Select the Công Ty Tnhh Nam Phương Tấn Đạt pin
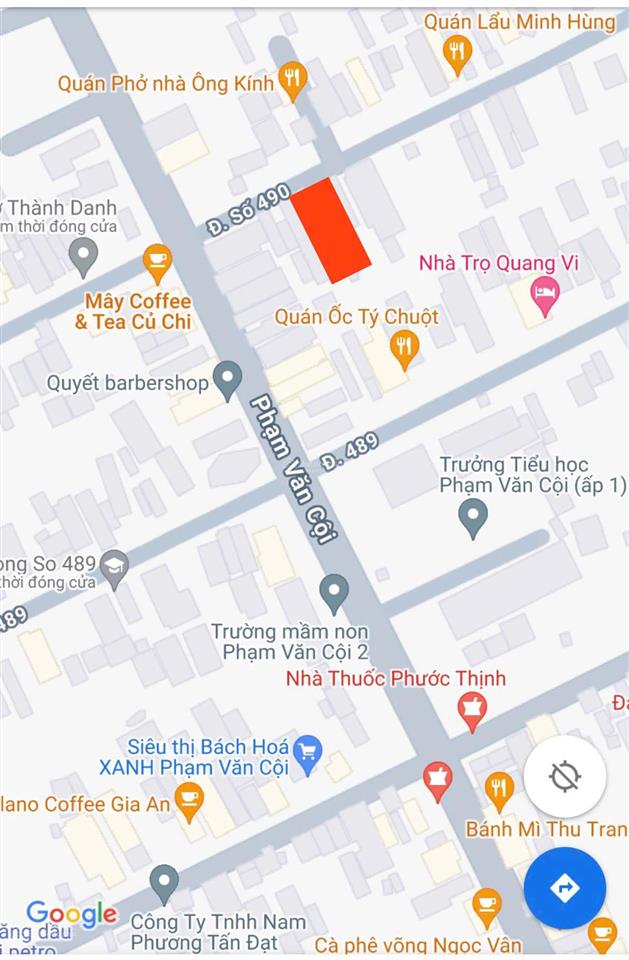 pyautogui.click(x=164, y=884)
